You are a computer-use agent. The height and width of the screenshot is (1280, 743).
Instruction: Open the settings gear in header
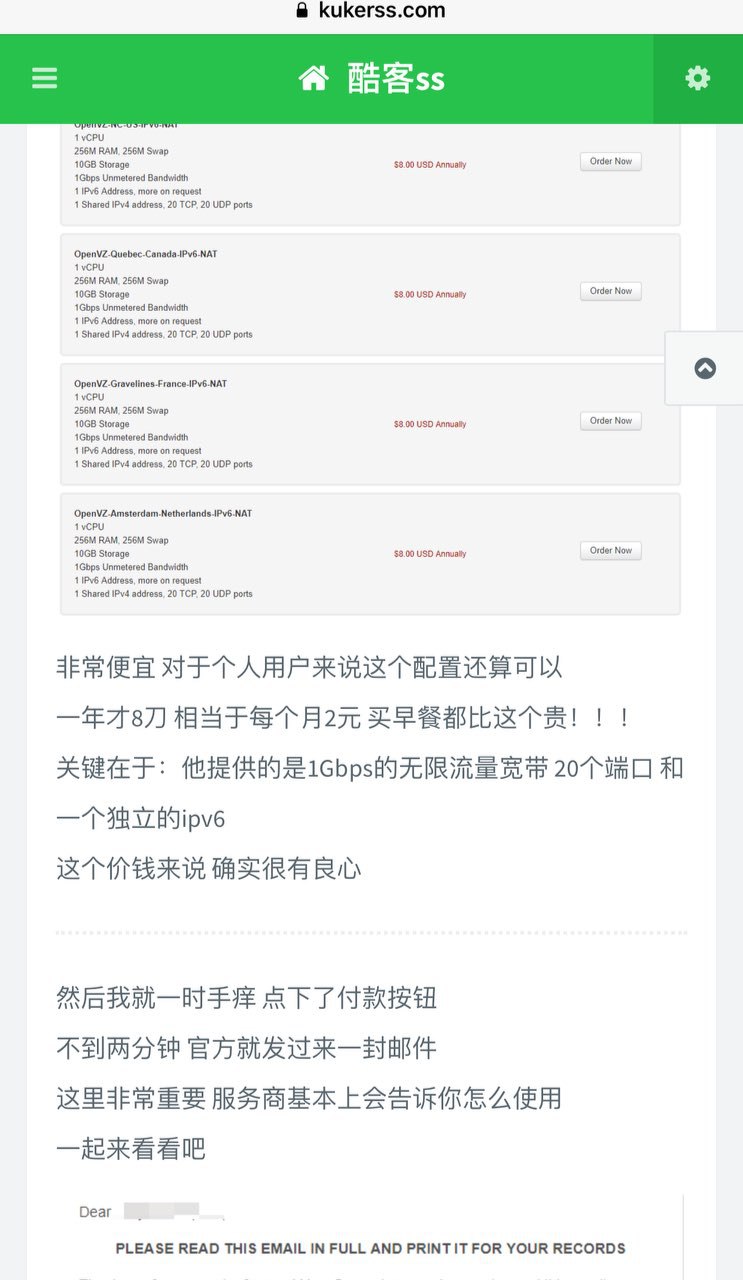click(x=697, y=78)
